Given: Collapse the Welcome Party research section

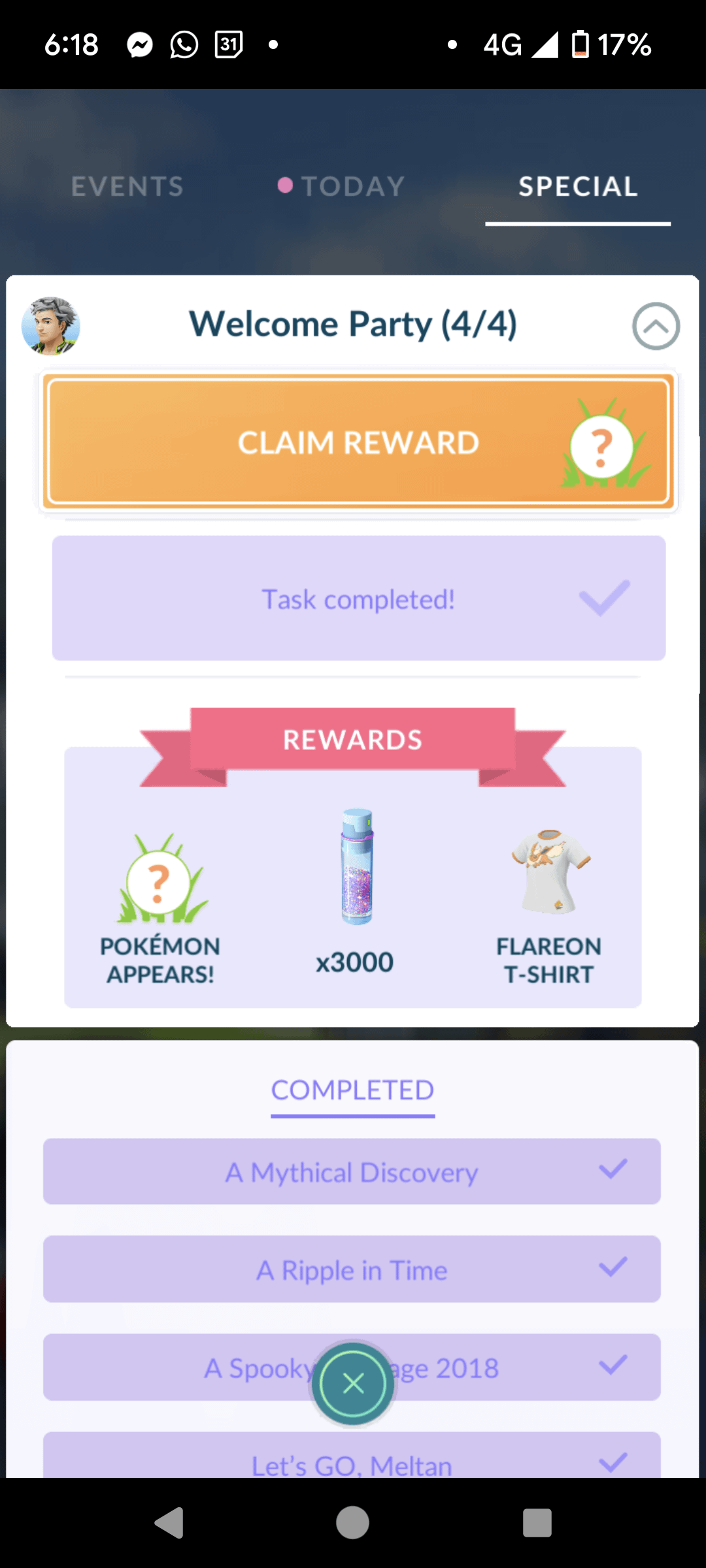Looking at the screenshot, I should pyautogui.click(x=656, y=326).
